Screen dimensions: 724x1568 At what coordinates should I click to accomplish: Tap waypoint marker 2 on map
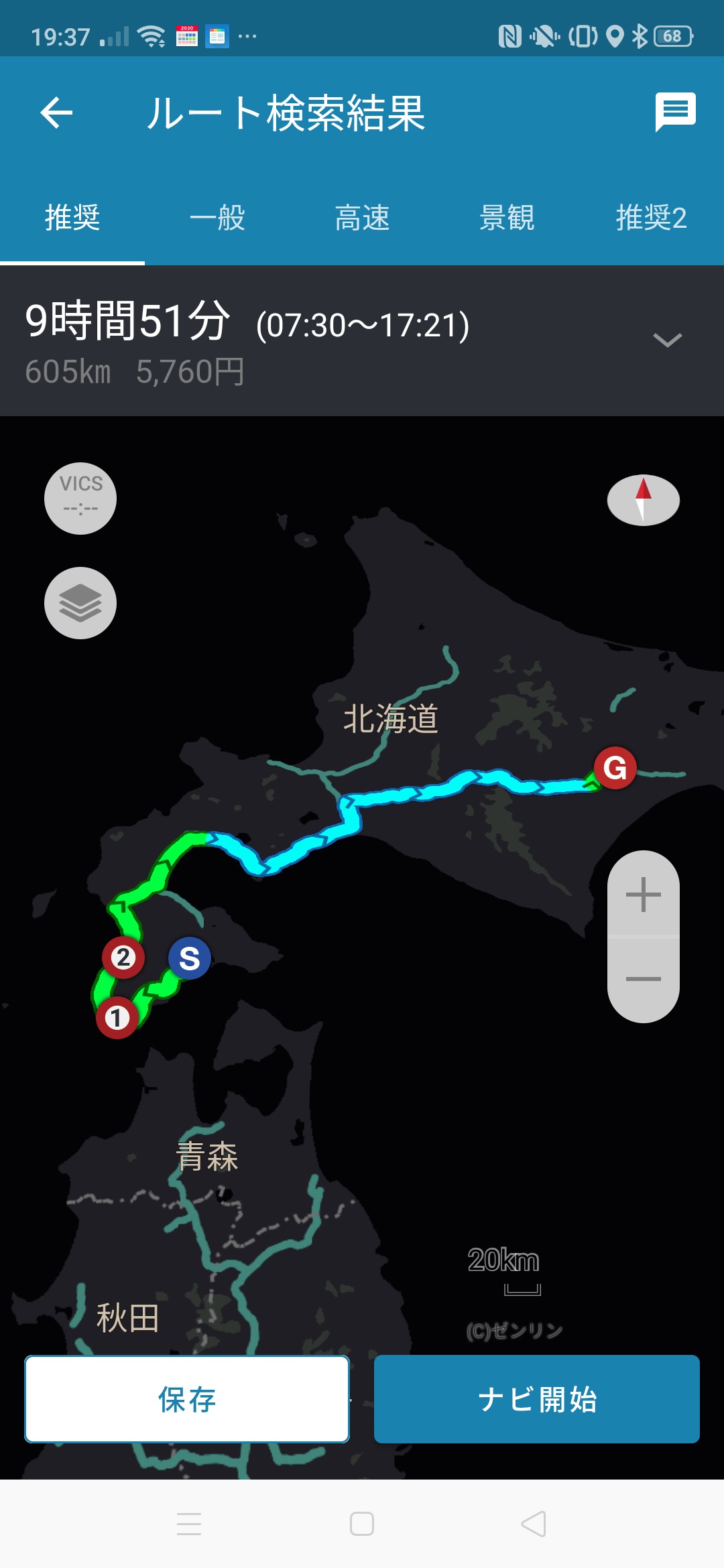coord(123,958)
